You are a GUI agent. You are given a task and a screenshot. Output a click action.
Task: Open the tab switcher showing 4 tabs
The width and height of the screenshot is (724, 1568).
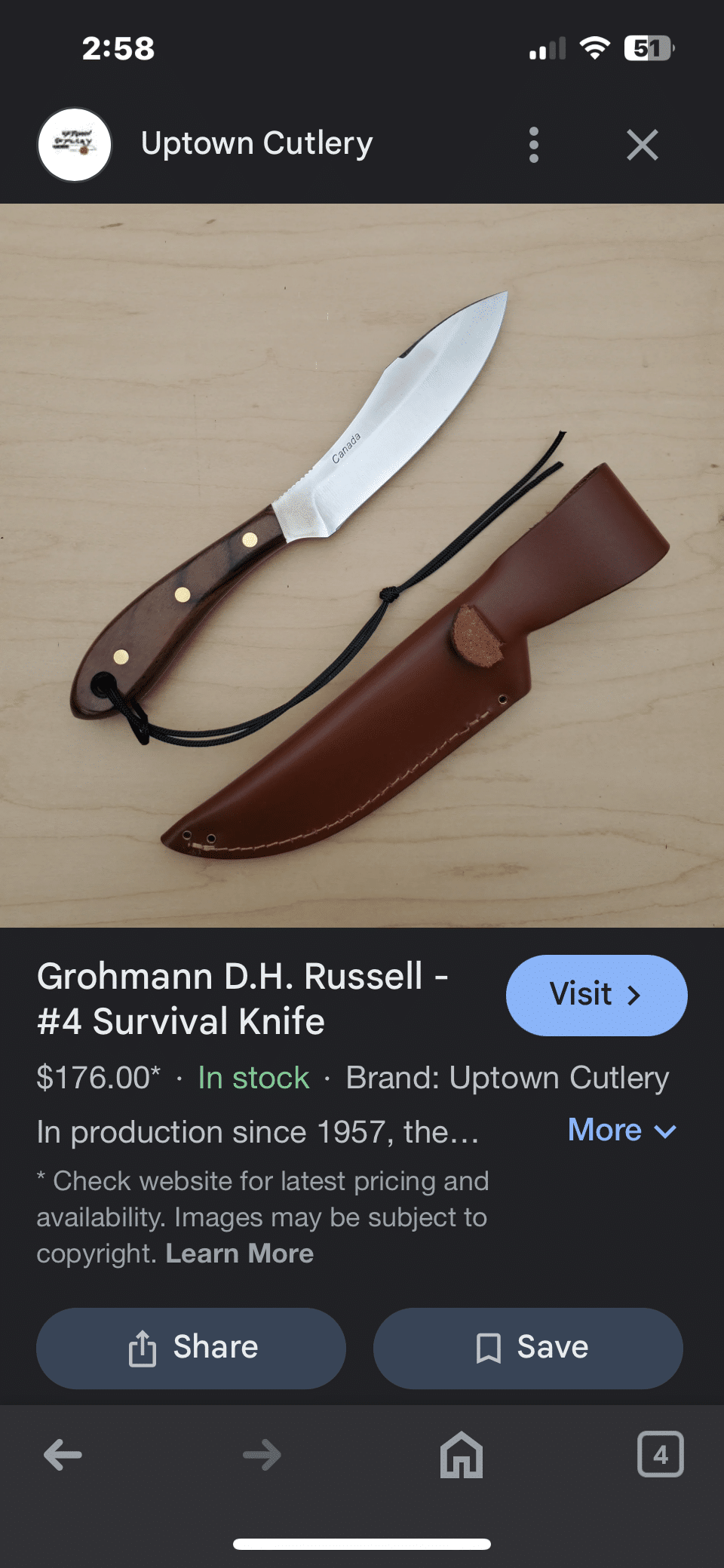(660, 1455)
